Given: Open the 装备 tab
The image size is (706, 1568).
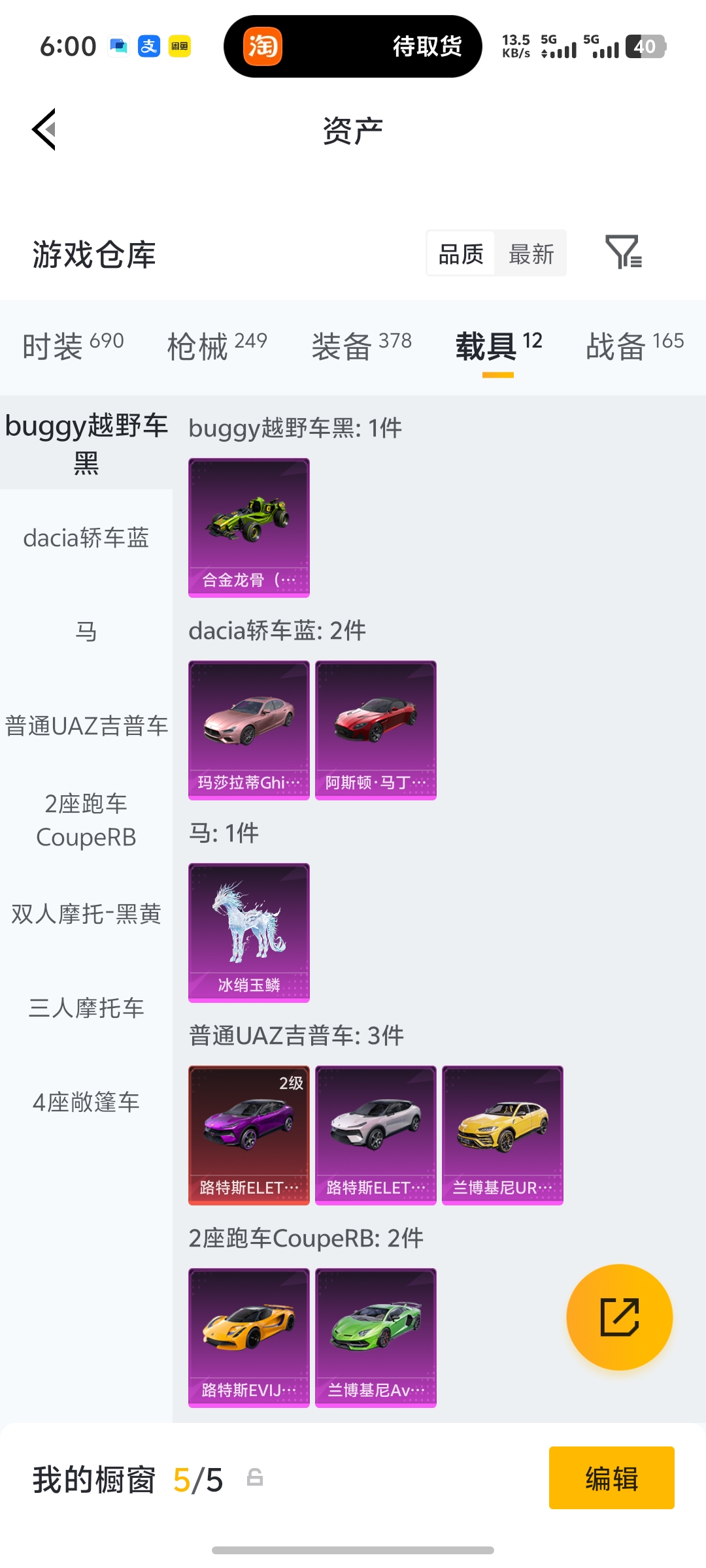Looking at the screenshot, I should coord(361,345).
